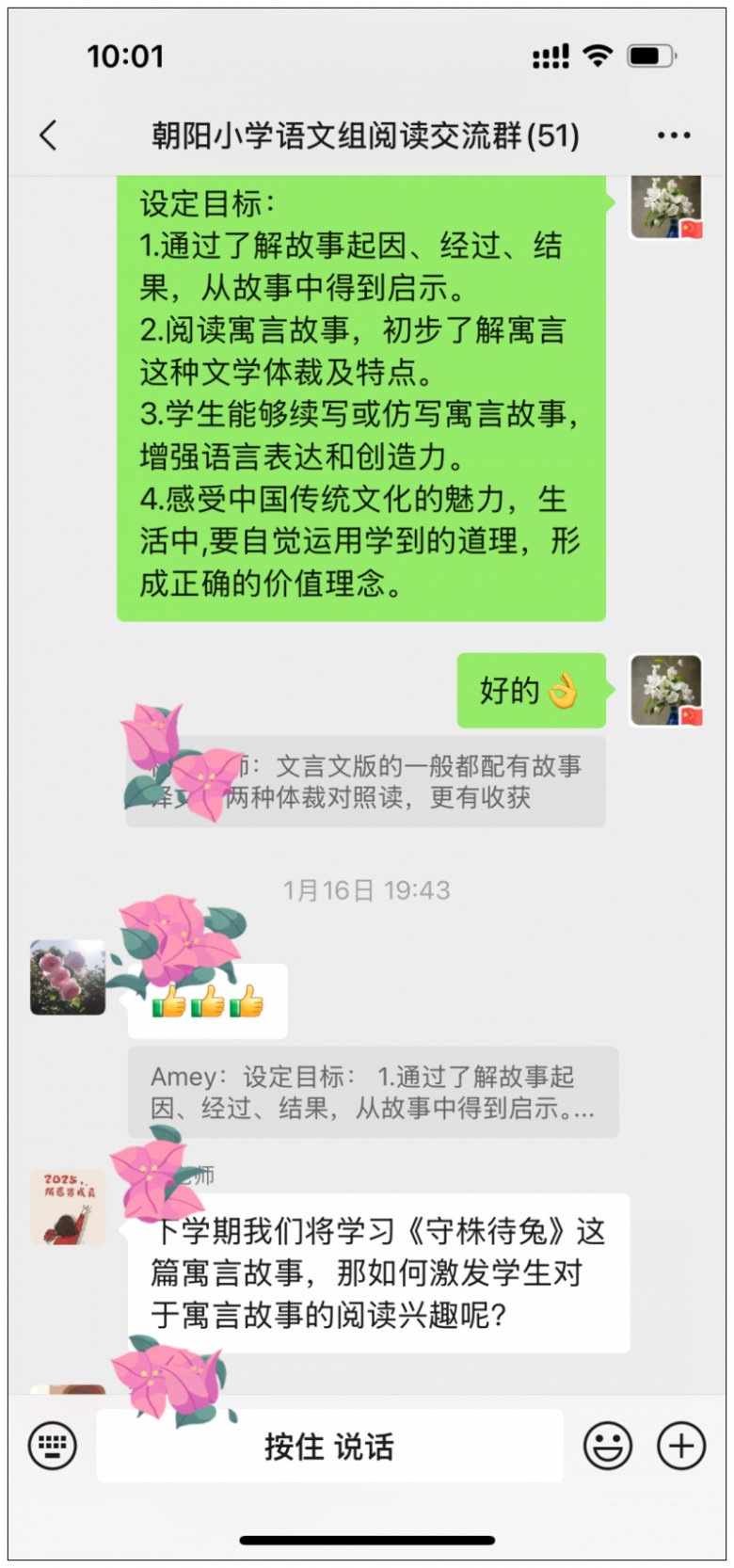Viewport: 734px width, 1568px height.
Task: Jump to the quoted Amey 设定目标 message
Action: click(373, 1092)
